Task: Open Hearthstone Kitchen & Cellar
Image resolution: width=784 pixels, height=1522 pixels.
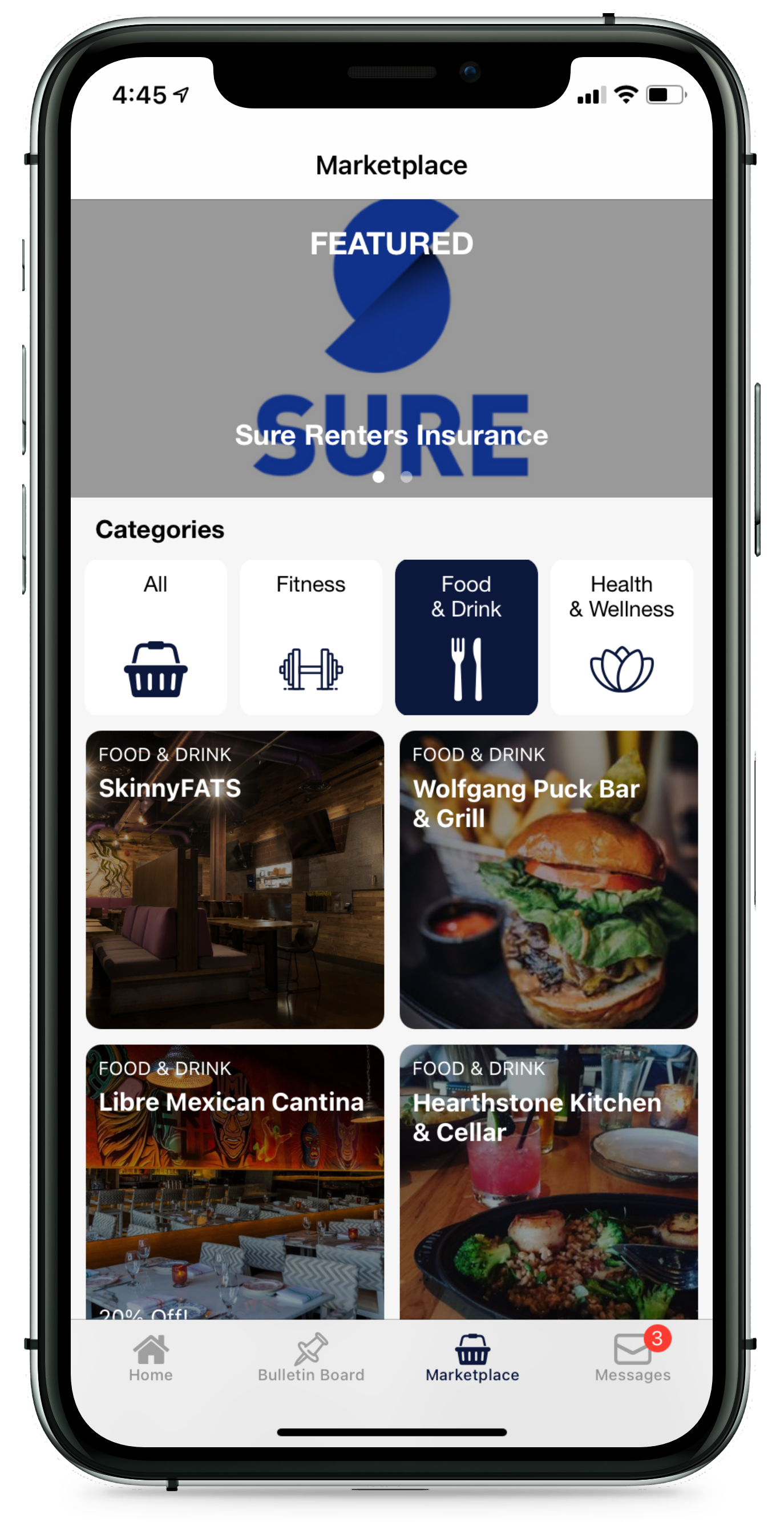Action: click(548, 1181)
